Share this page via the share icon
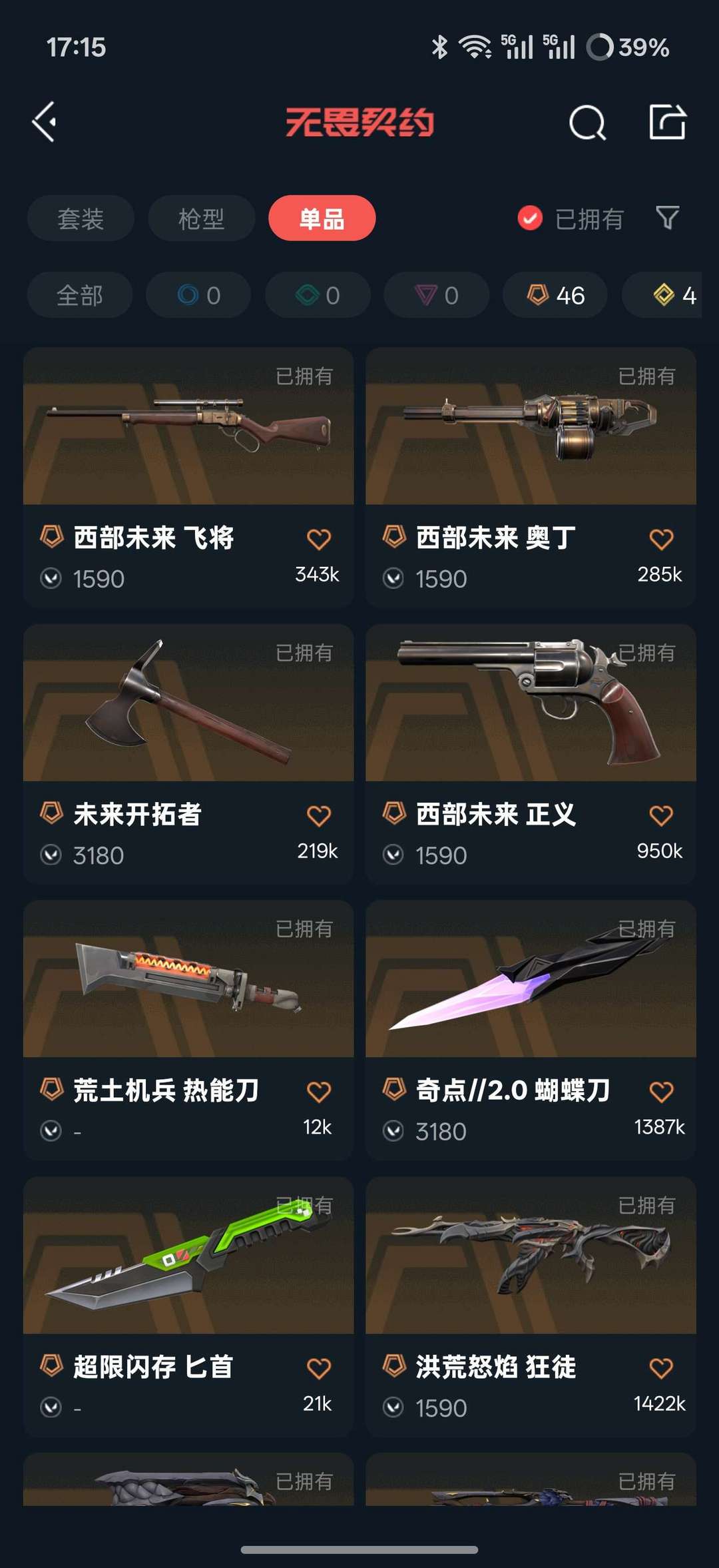Image resolution: width=719 pixels, height=1568 pixels. click(667, 122)
